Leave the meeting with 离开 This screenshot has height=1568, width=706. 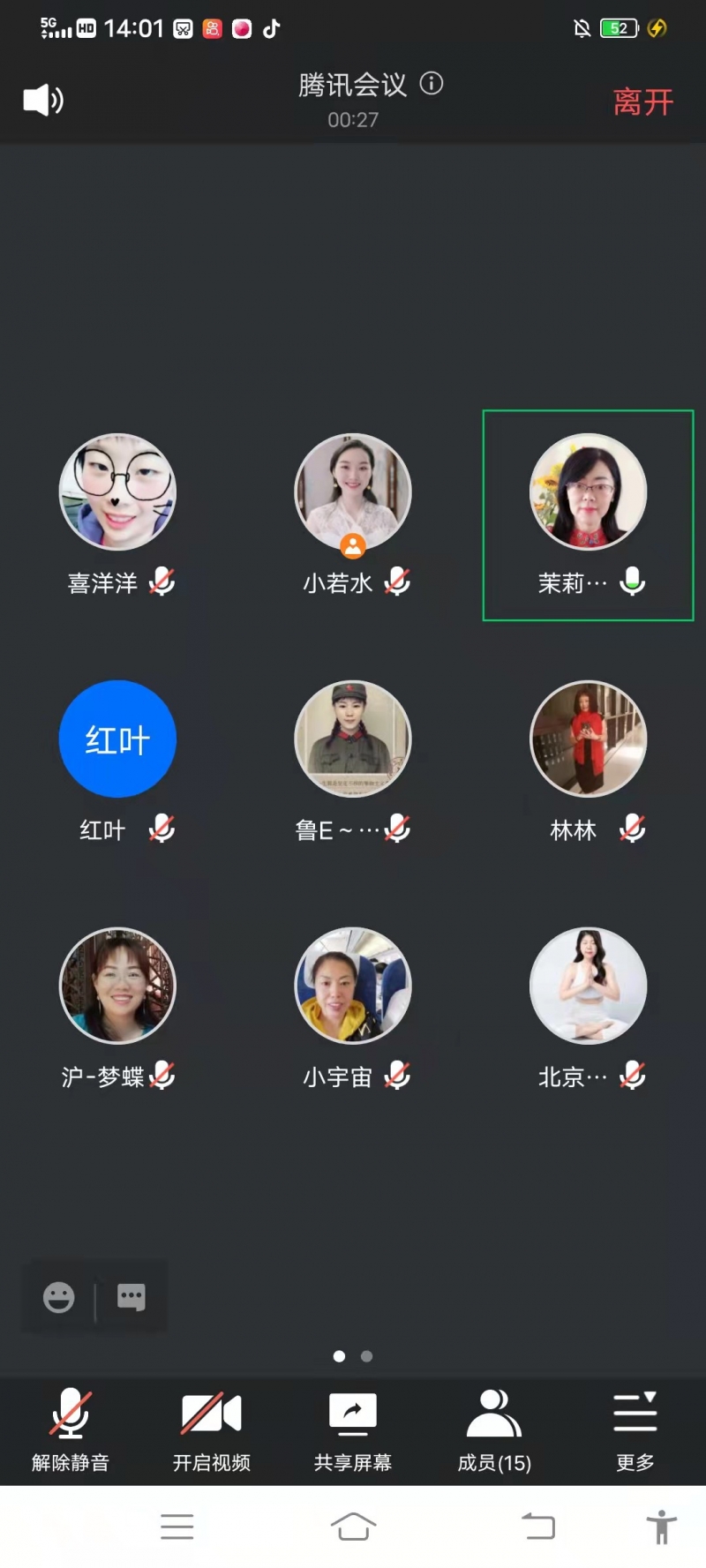[642, 101]
